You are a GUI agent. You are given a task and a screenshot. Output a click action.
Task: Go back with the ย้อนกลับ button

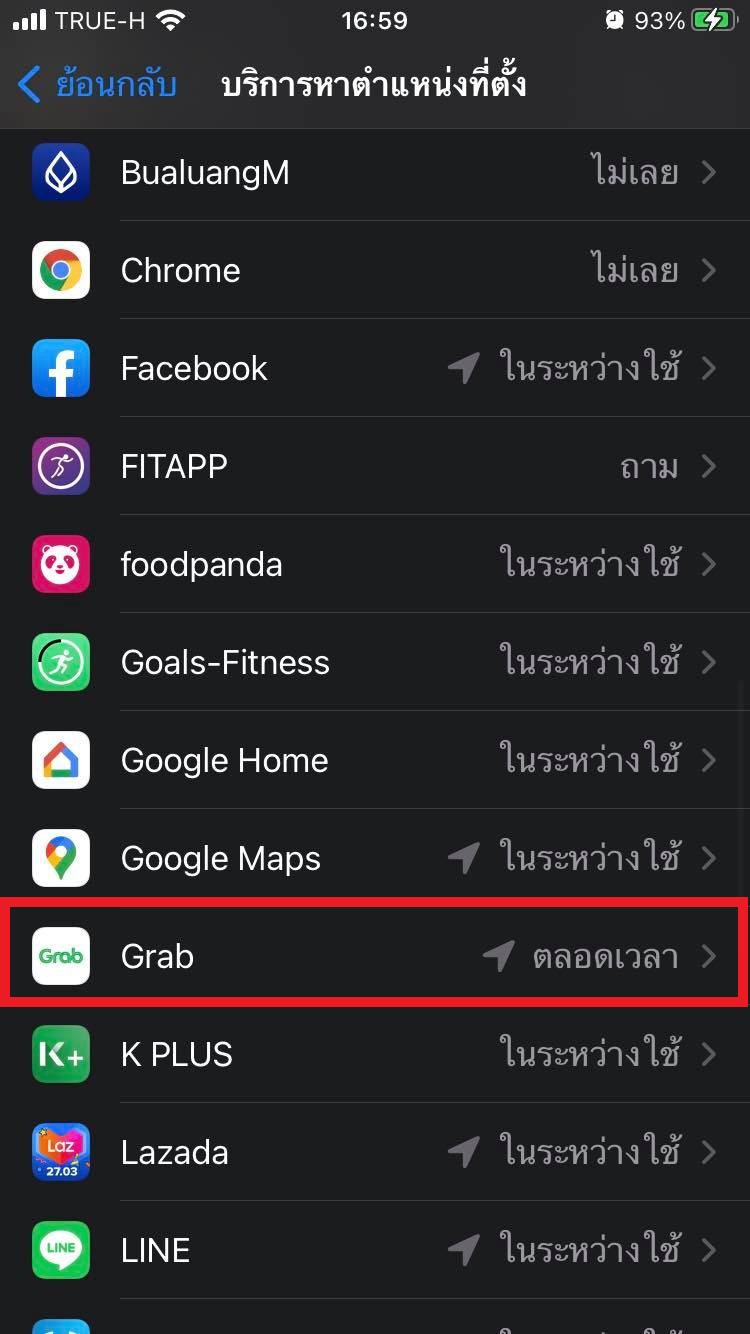[98, 84]
